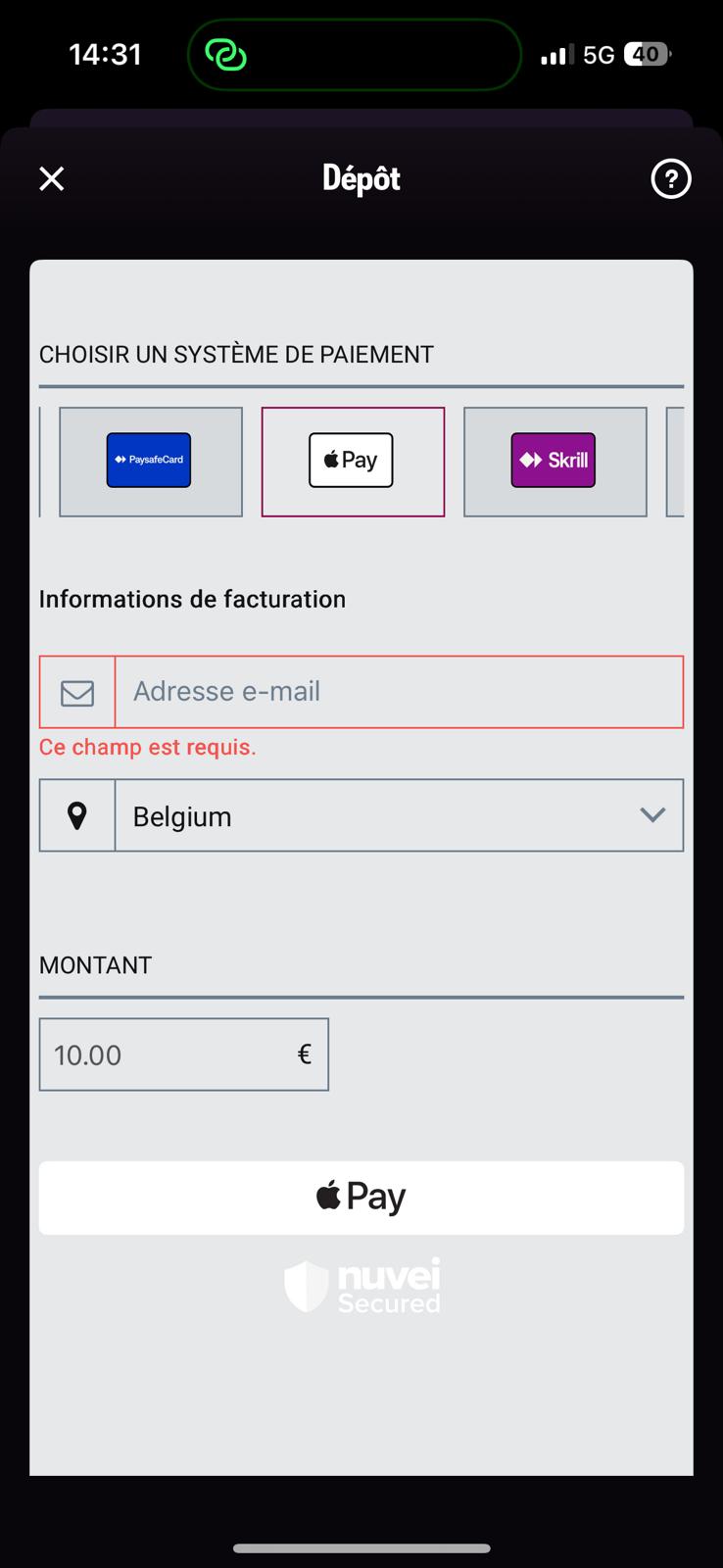Viewport: 723px width, 1568px height.
Task: Select Skrill as payment system
Action: (554, 461)
